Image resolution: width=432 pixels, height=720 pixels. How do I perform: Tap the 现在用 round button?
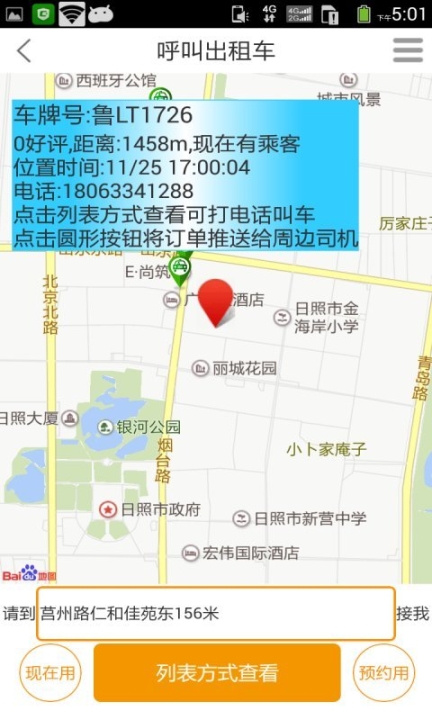(x=50, y=673)
